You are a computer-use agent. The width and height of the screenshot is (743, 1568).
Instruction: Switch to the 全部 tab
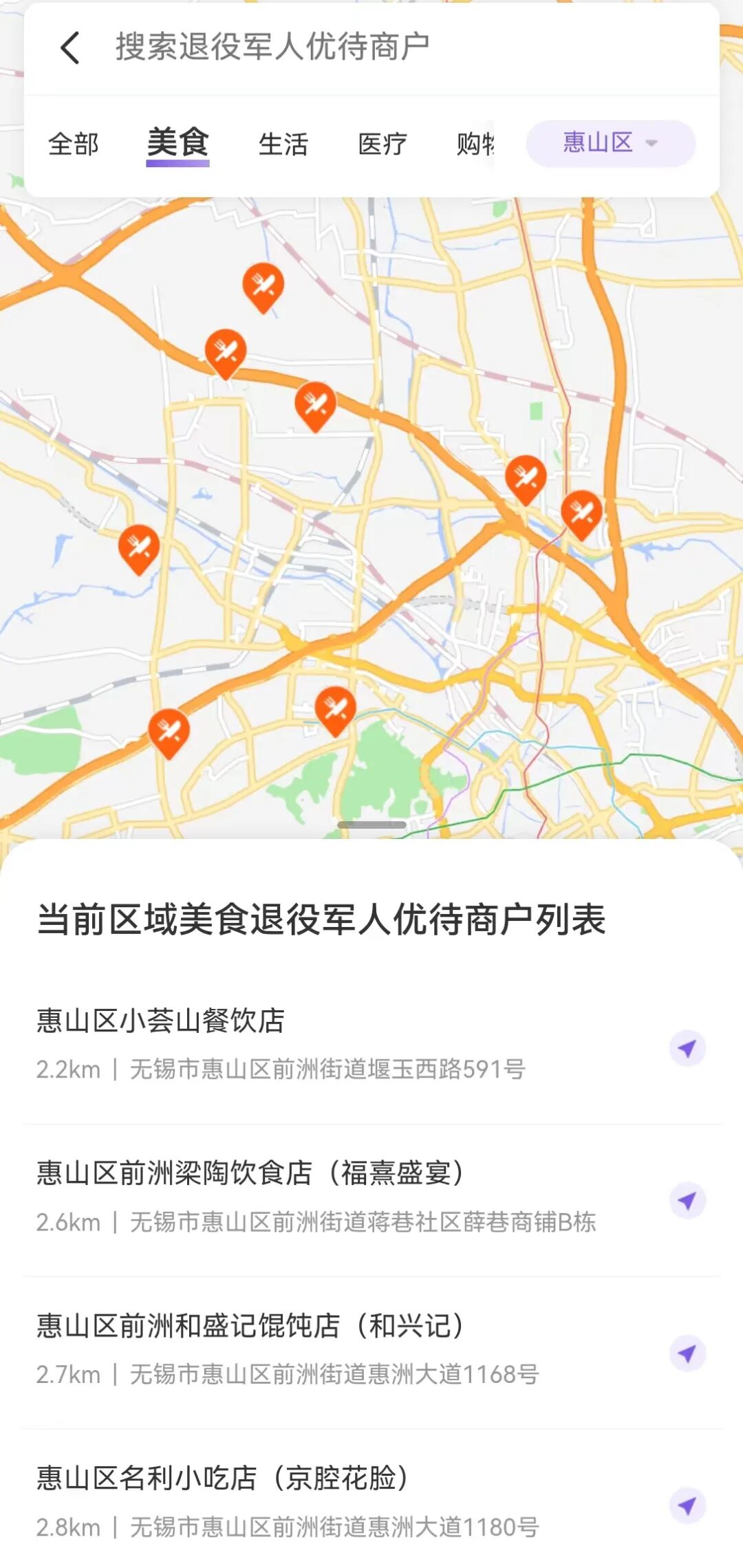point(74,144)
